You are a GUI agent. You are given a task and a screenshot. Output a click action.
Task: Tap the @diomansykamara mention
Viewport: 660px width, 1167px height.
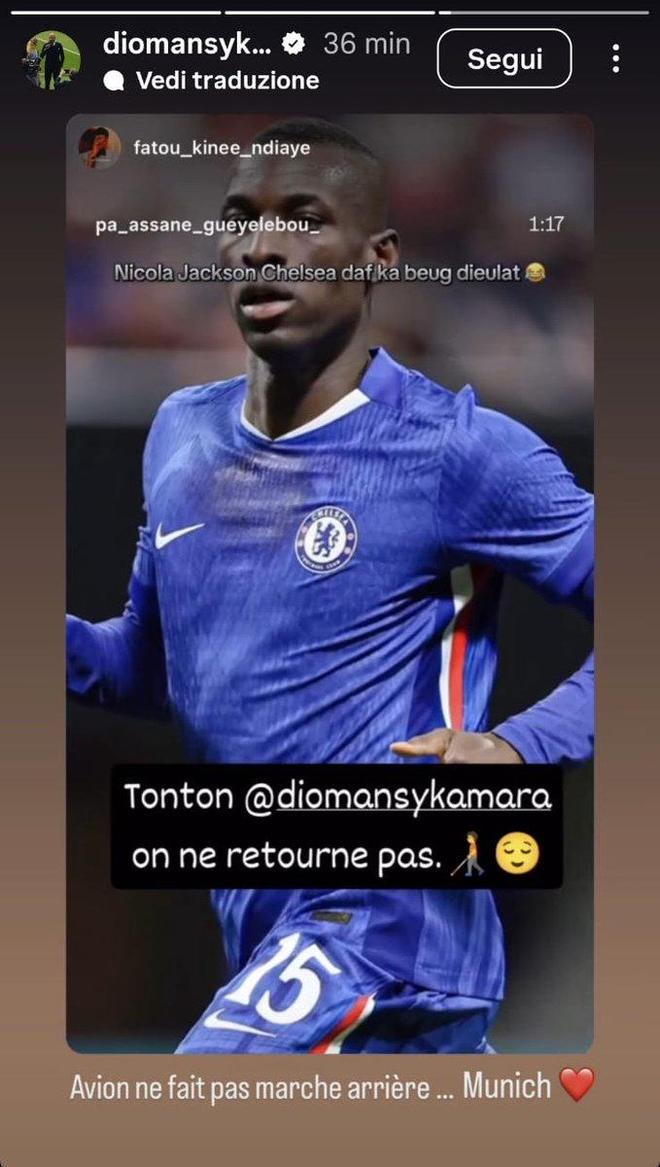[397, 797]
